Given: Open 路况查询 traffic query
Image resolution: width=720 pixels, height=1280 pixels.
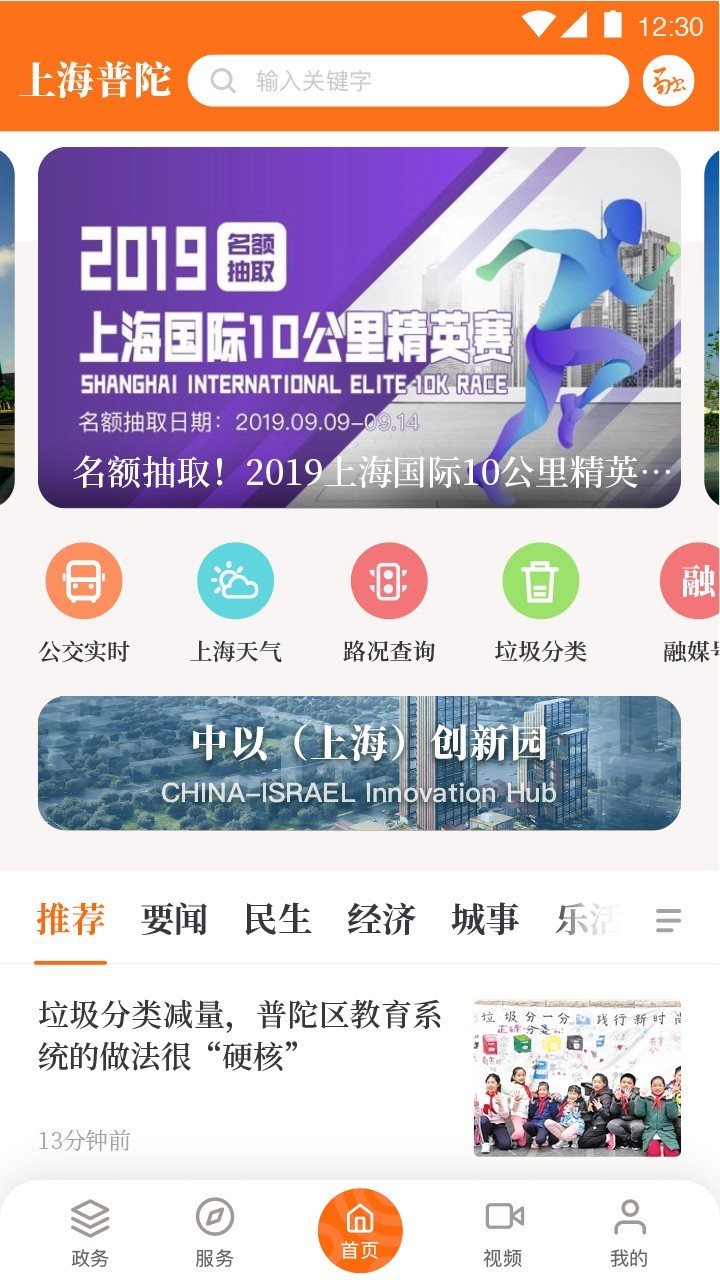Looking at the screenshot, I should 389,581.
